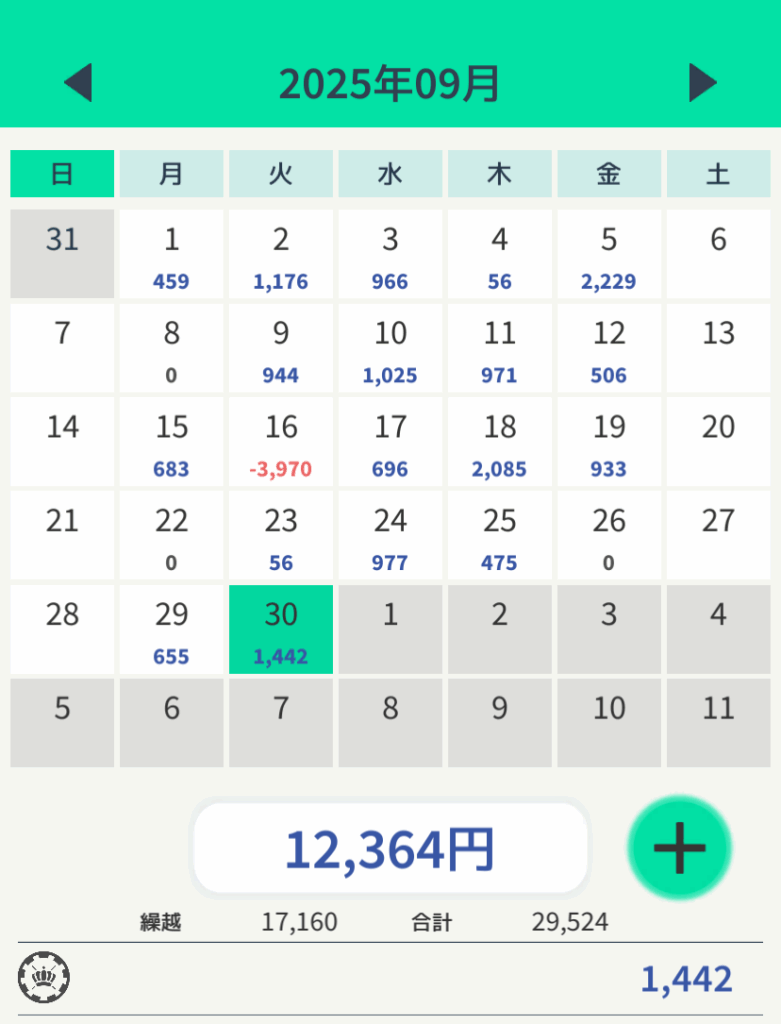Select September 26 showing 0
Viewport: 781px width, 1024px height.
609,536
